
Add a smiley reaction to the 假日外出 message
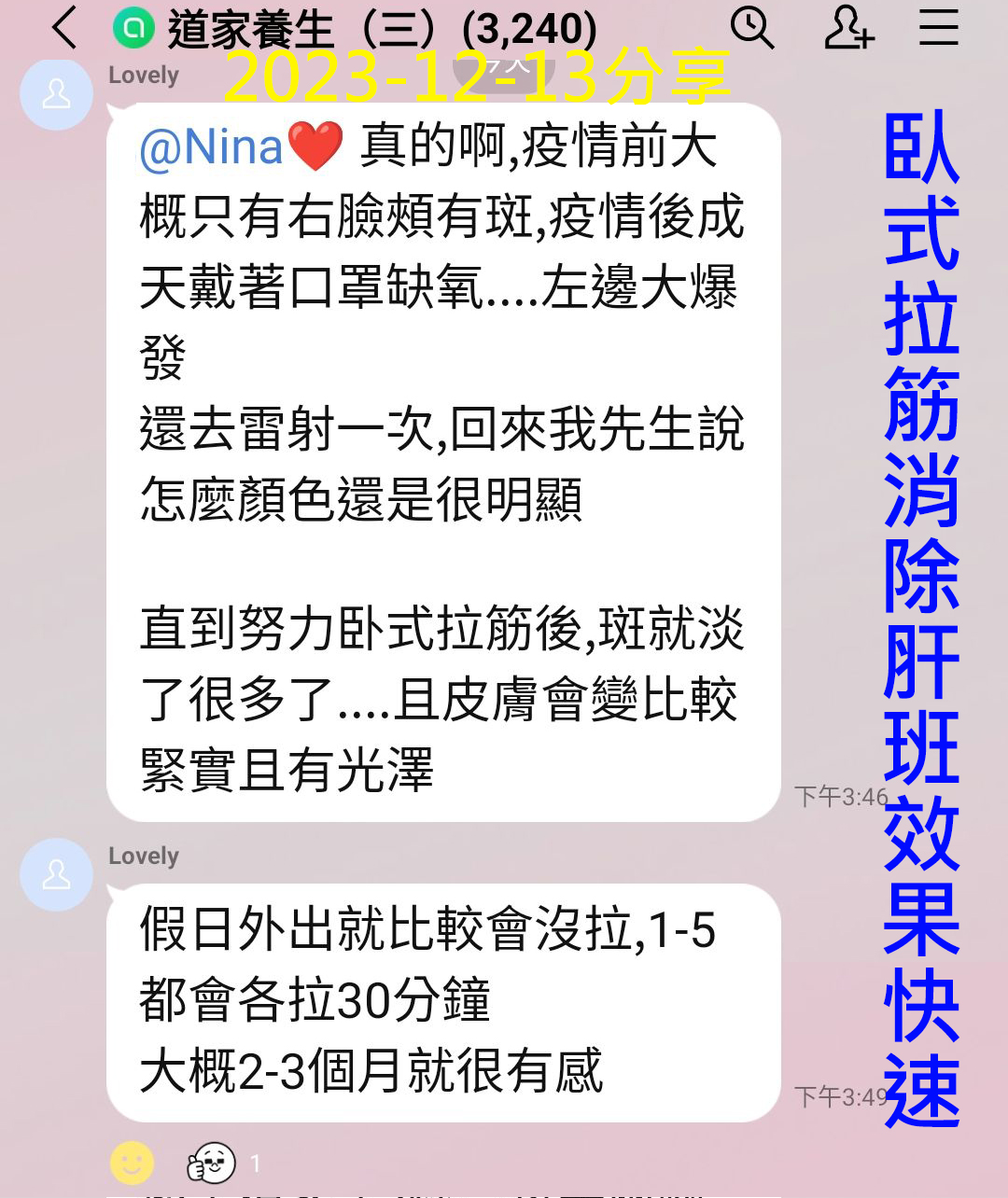point(132,1163)
